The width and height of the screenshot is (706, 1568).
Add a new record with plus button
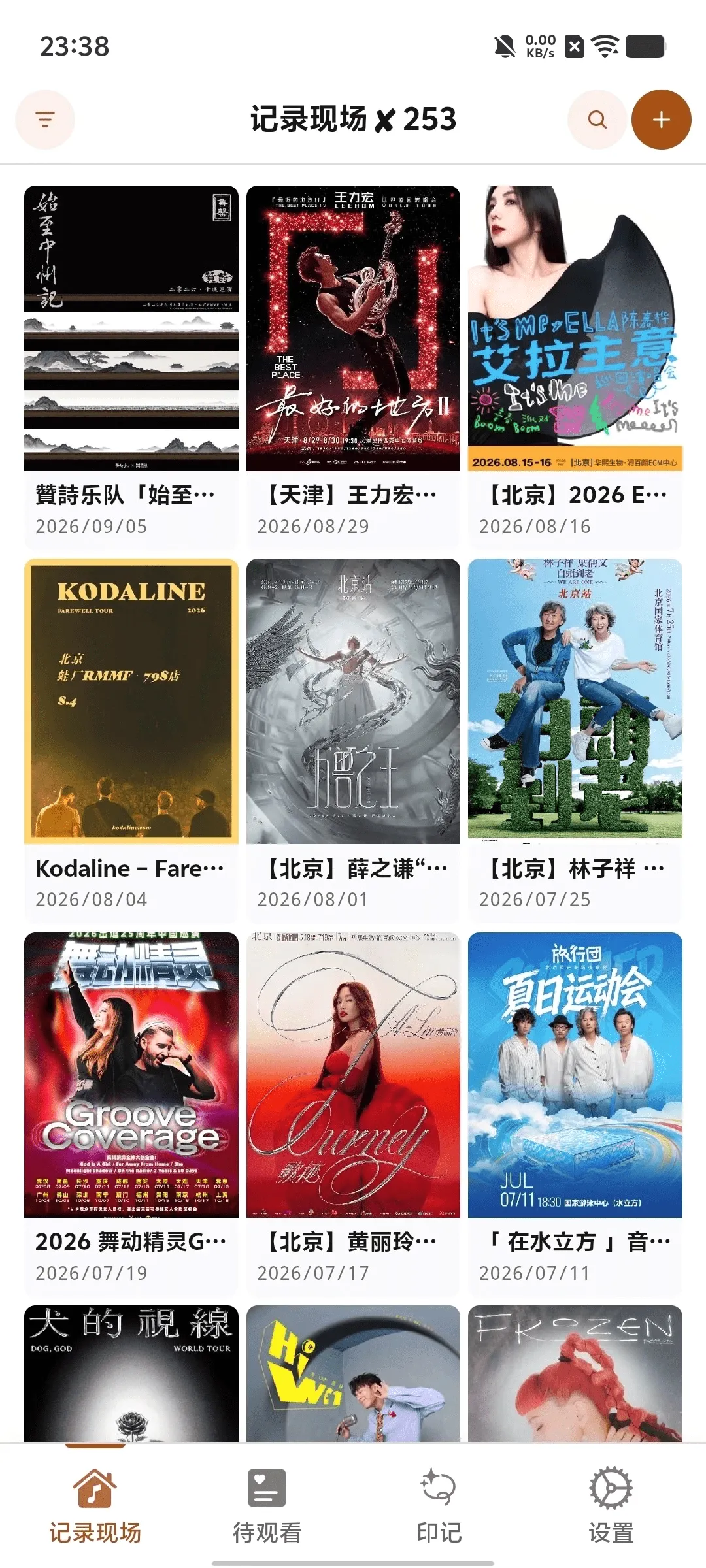[x=662, y=120]
